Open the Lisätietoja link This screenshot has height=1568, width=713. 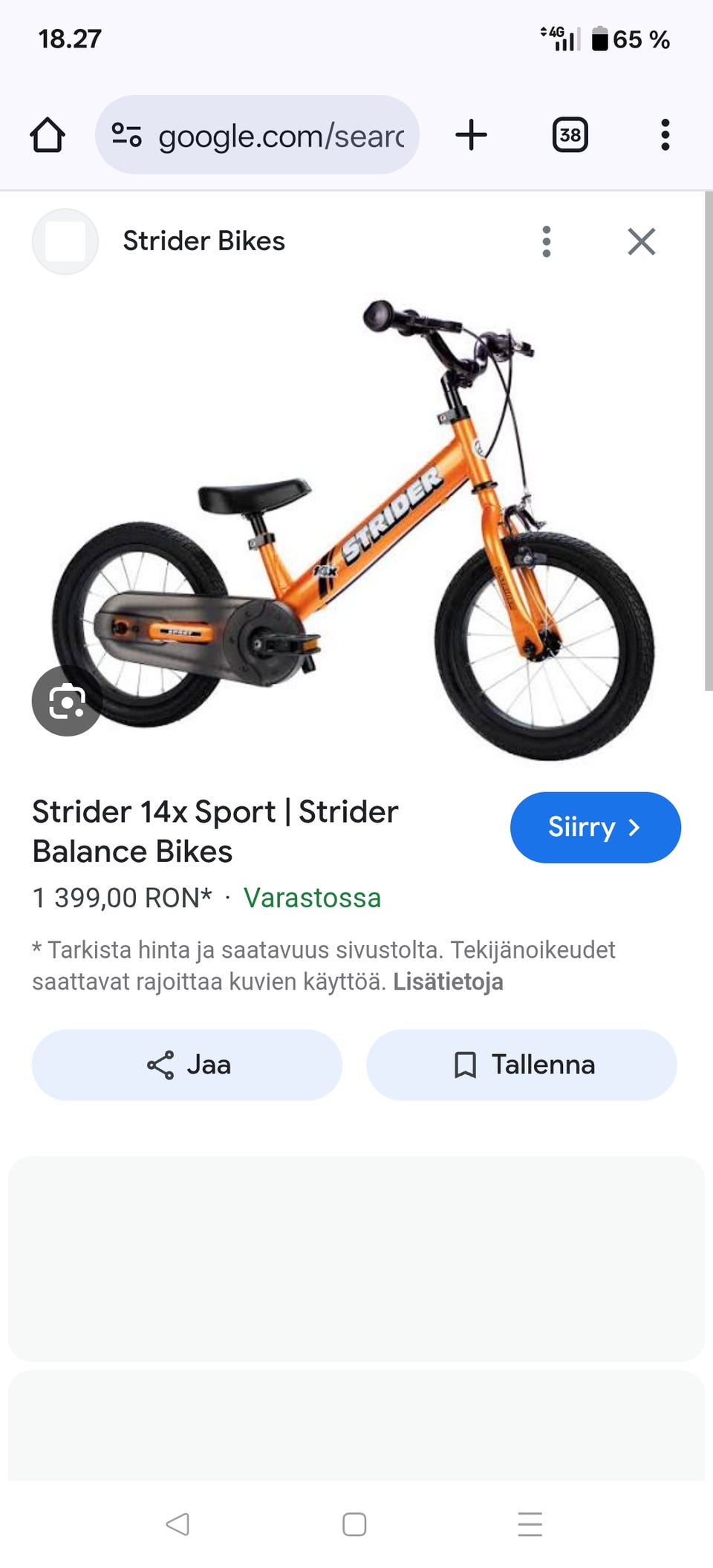[447, 981]
